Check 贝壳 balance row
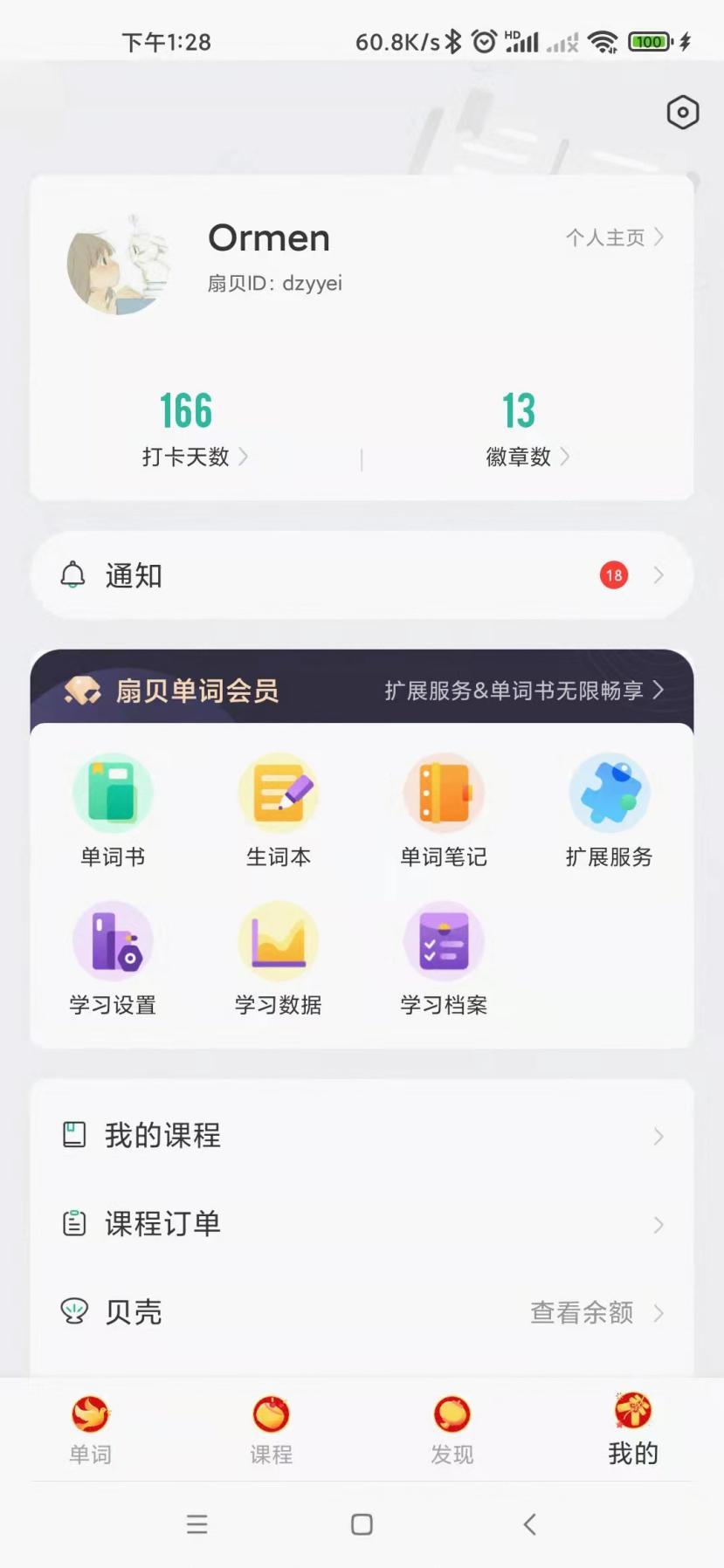Viewport: 724px width, 1568px height. (x=362, y=1312)
